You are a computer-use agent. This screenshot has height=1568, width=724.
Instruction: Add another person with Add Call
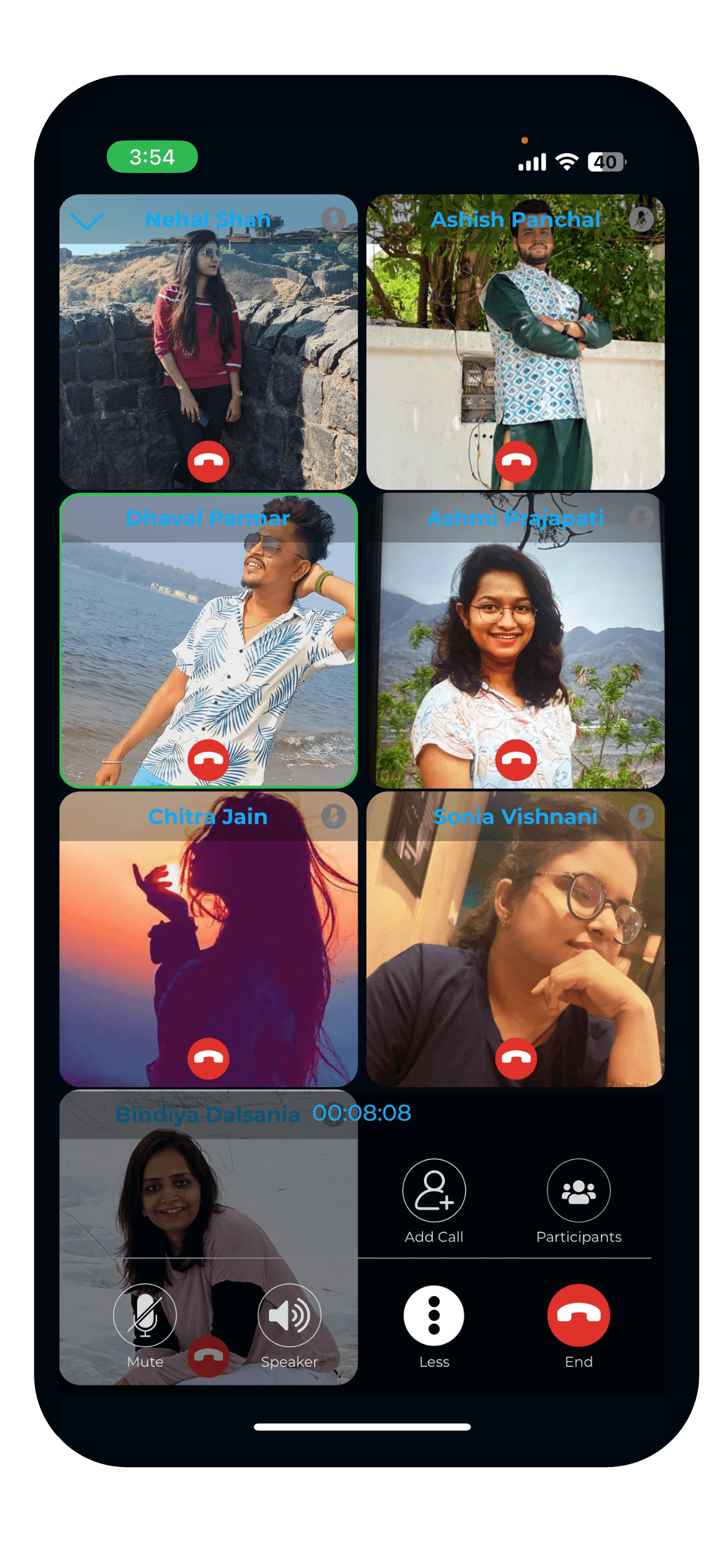click(x=434, y=1190)
